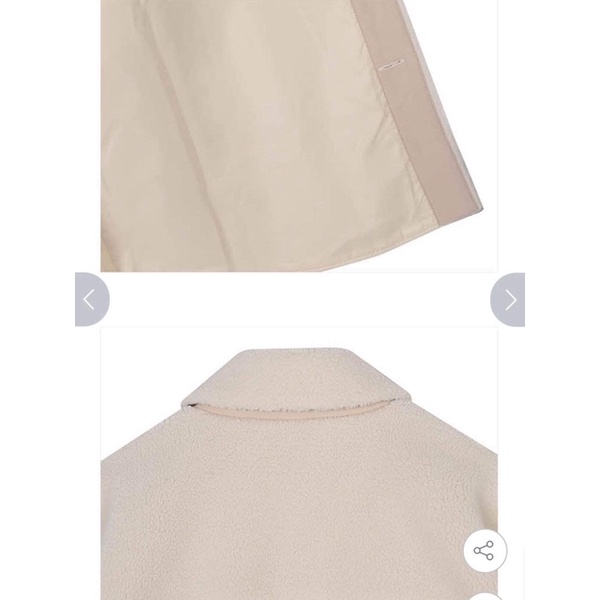Go to the previous product image
The image size is (600, 600).
pos(90,299)
